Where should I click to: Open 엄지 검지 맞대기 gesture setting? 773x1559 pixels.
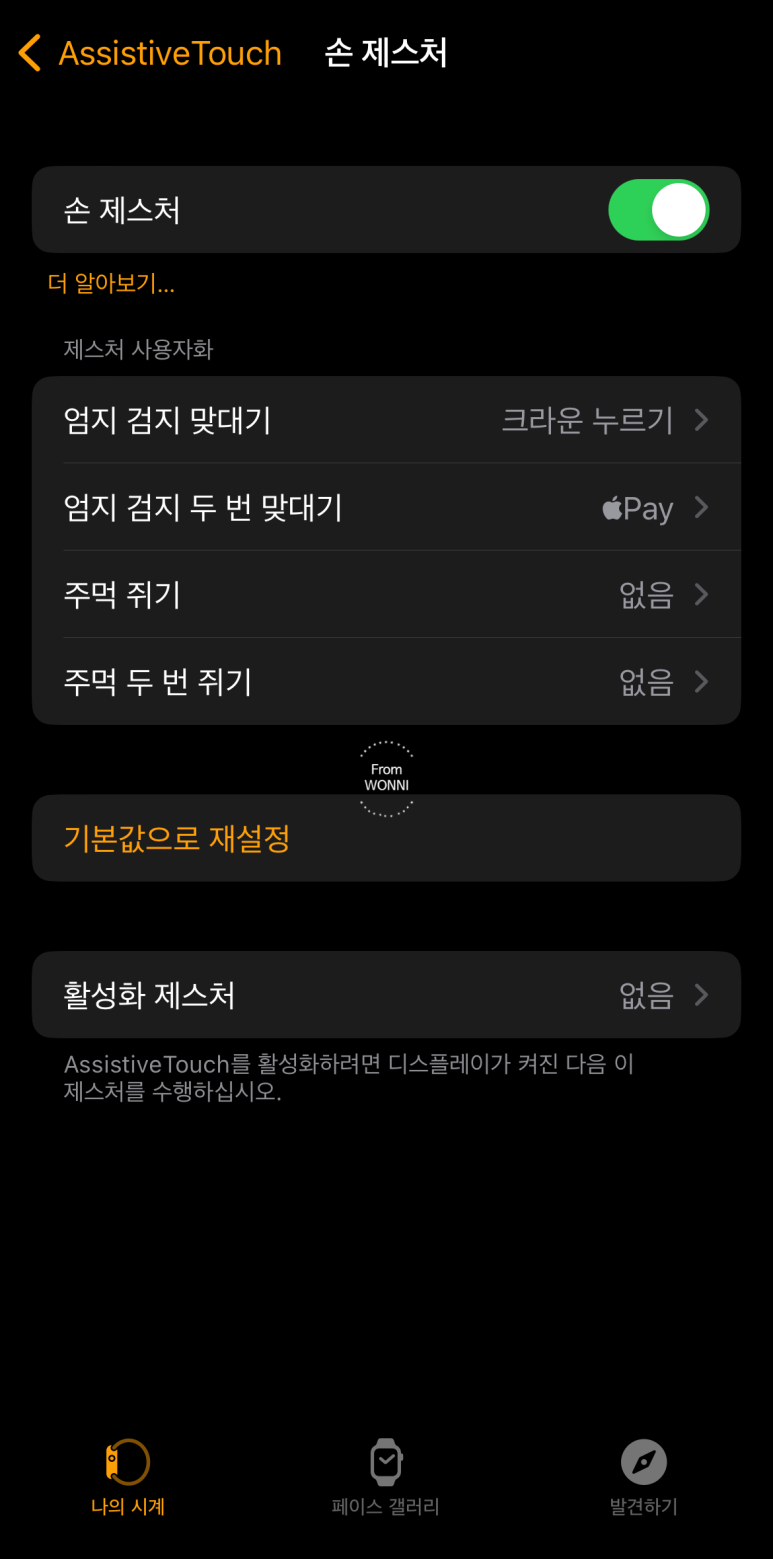pyautogui.click(x=386, y=420)
